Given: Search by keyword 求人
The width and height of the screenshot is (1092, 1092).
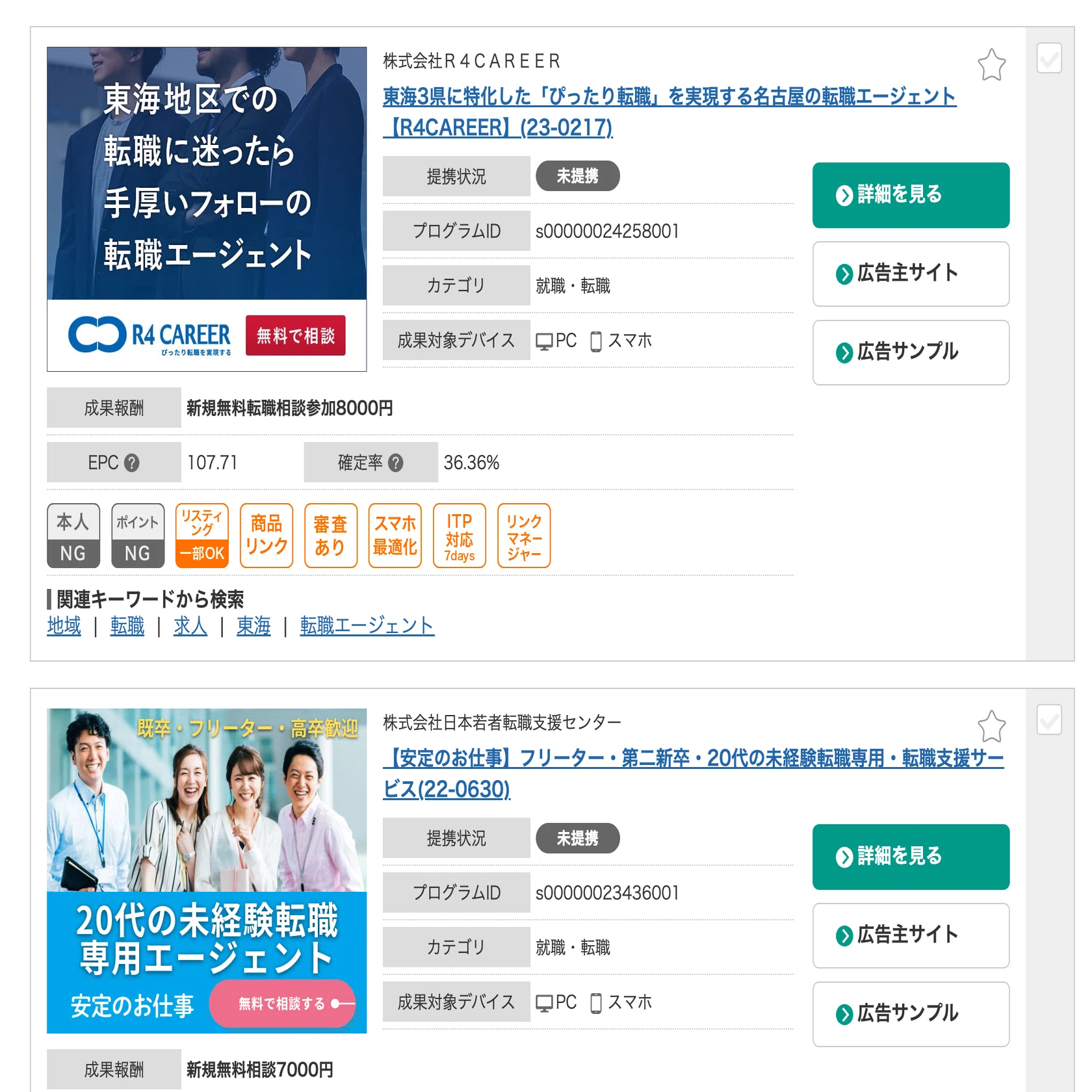Looking at the screenshot, I should [190, 626].
